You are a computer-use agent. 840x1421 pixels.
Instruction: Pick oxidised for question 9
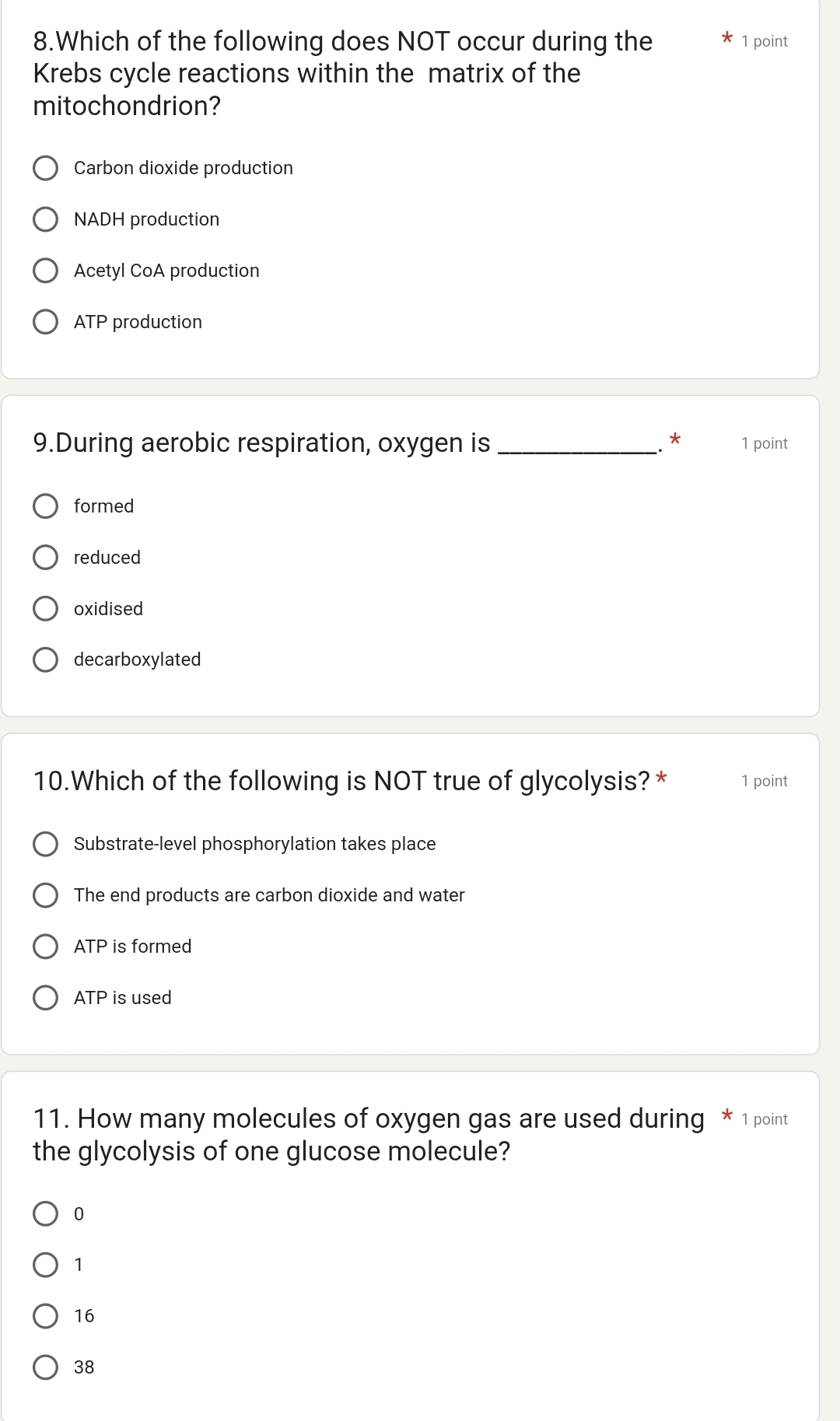tap(46, 608)
